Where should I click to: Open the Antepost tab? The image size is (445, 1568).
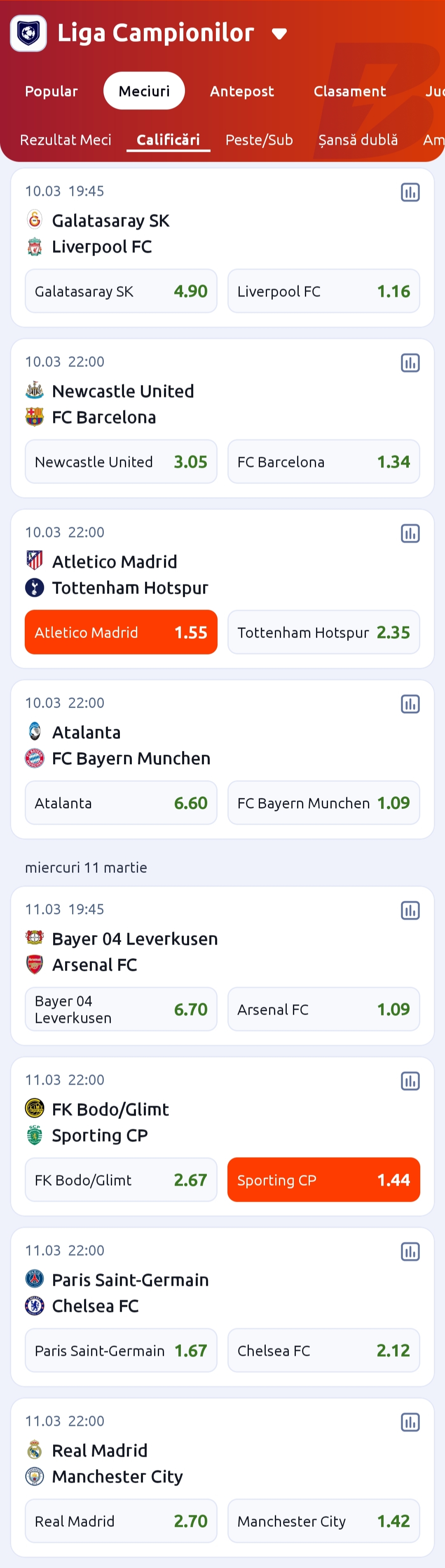pyautogui.click(x=242, y=91)
